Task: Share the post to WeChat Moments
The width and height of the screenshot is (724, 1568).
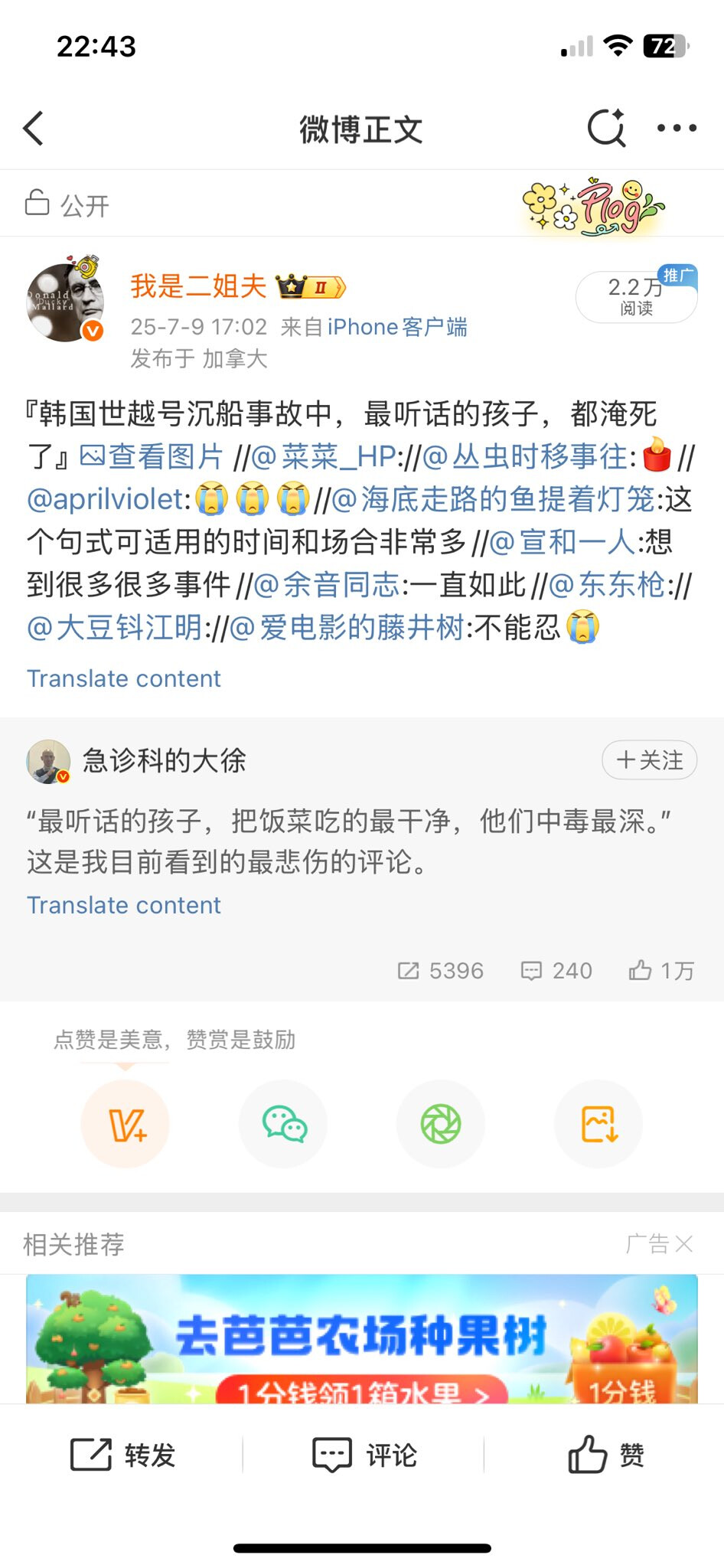Action: click(x=441, y=1124)
